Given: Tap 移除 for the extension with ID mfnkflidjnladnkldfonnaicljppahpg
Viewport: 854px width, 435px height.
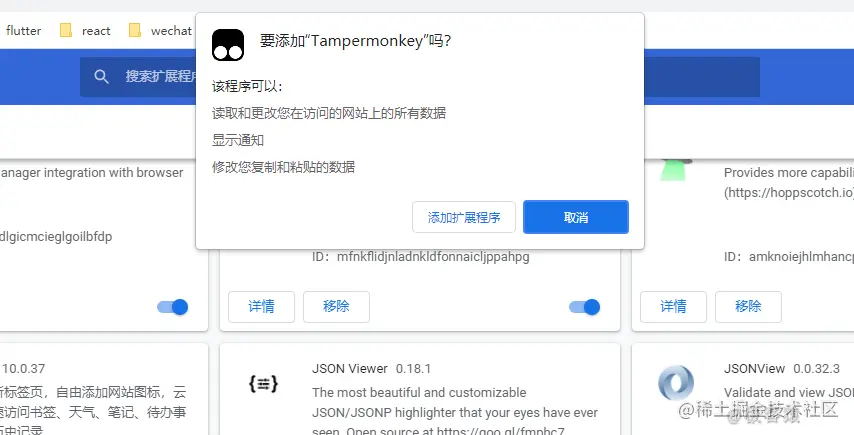Looking at the screenshot, I should pos(336,307).
